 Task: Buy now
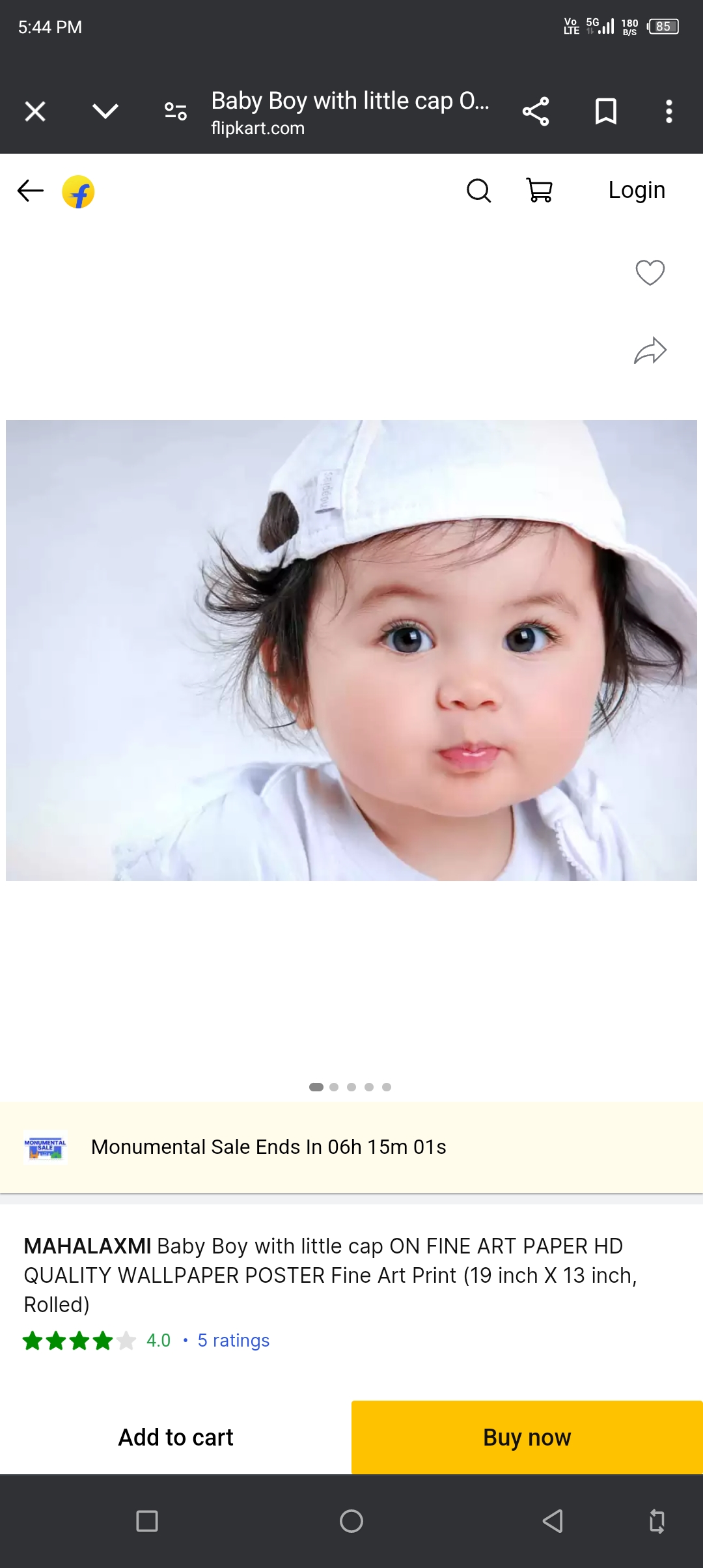click(x=527, y=1437)
